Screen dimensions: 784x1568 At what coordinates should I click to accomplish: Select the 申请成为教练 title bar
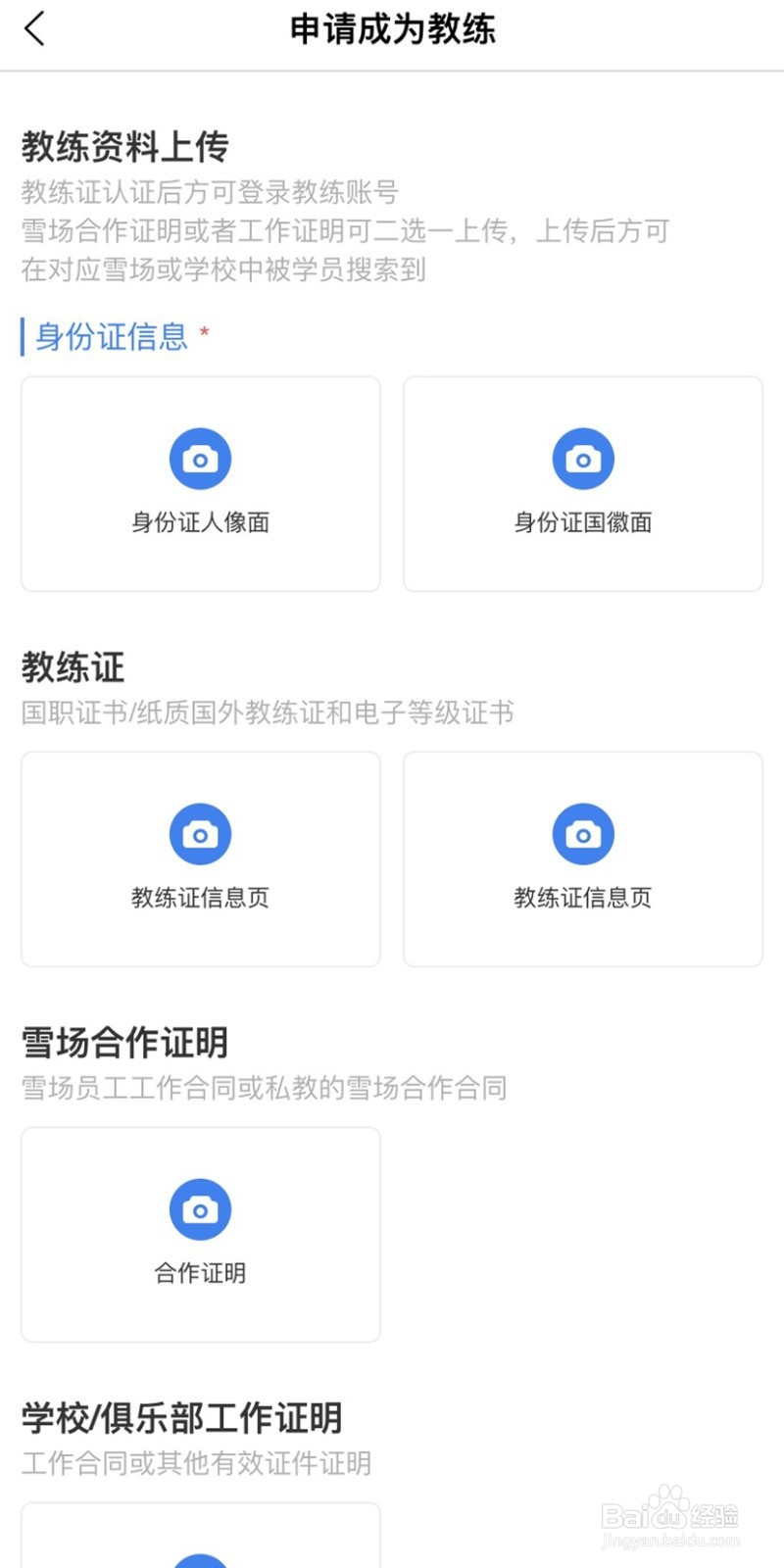point(392,29)
